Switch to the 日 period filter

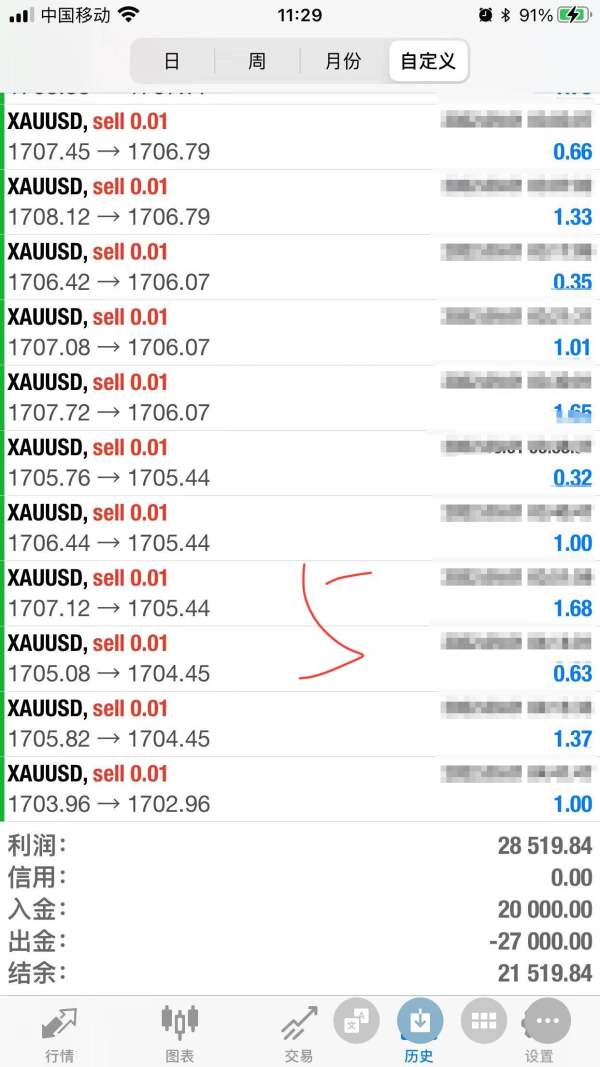[x=172, y=61]
